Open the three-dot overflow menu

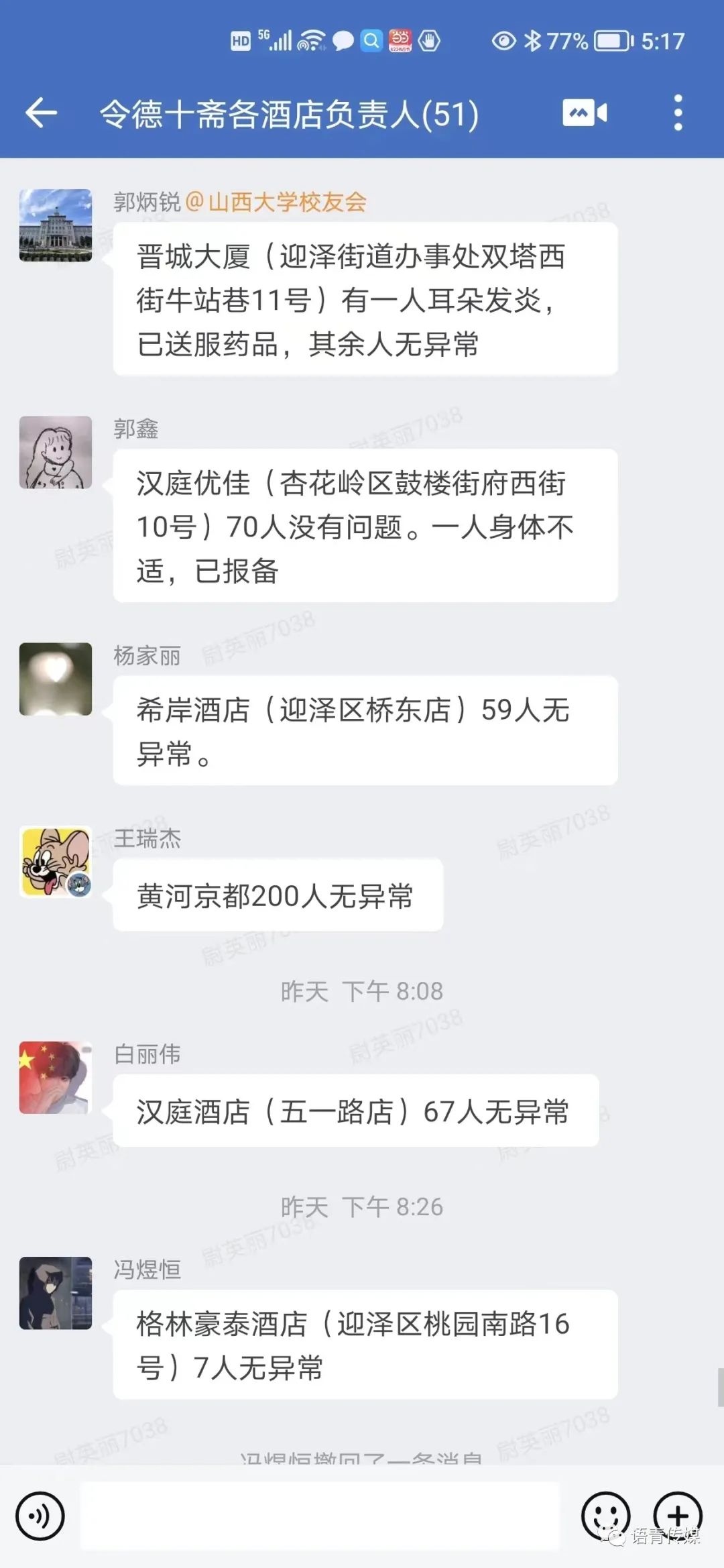pos(678,113)
